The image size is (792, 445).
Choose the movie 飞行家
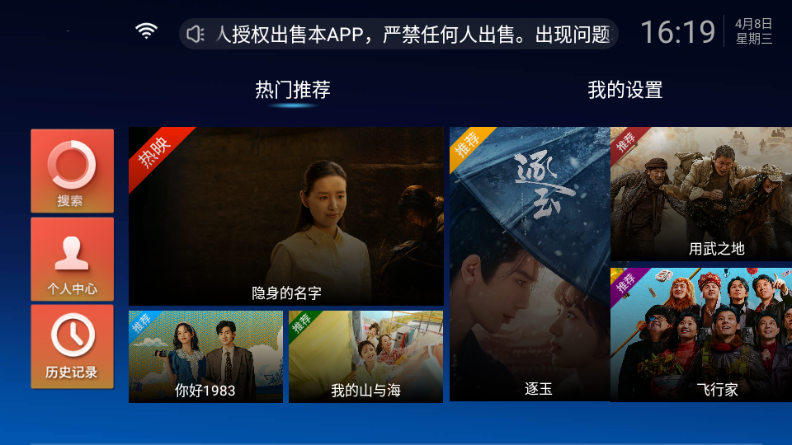pos(700,334)
